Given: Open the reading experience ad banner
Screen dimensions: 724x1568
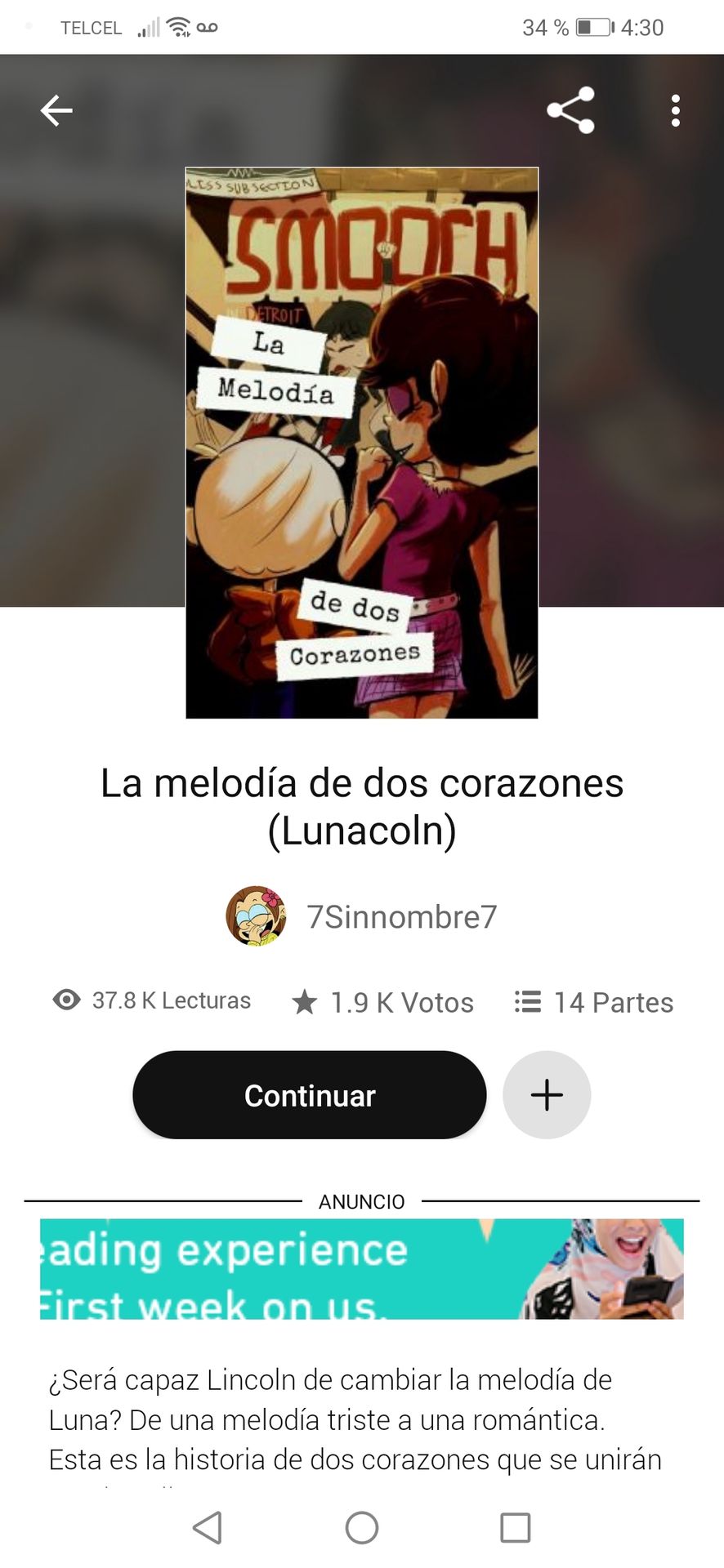Looking at the screenshot, I should (362, 1269).
